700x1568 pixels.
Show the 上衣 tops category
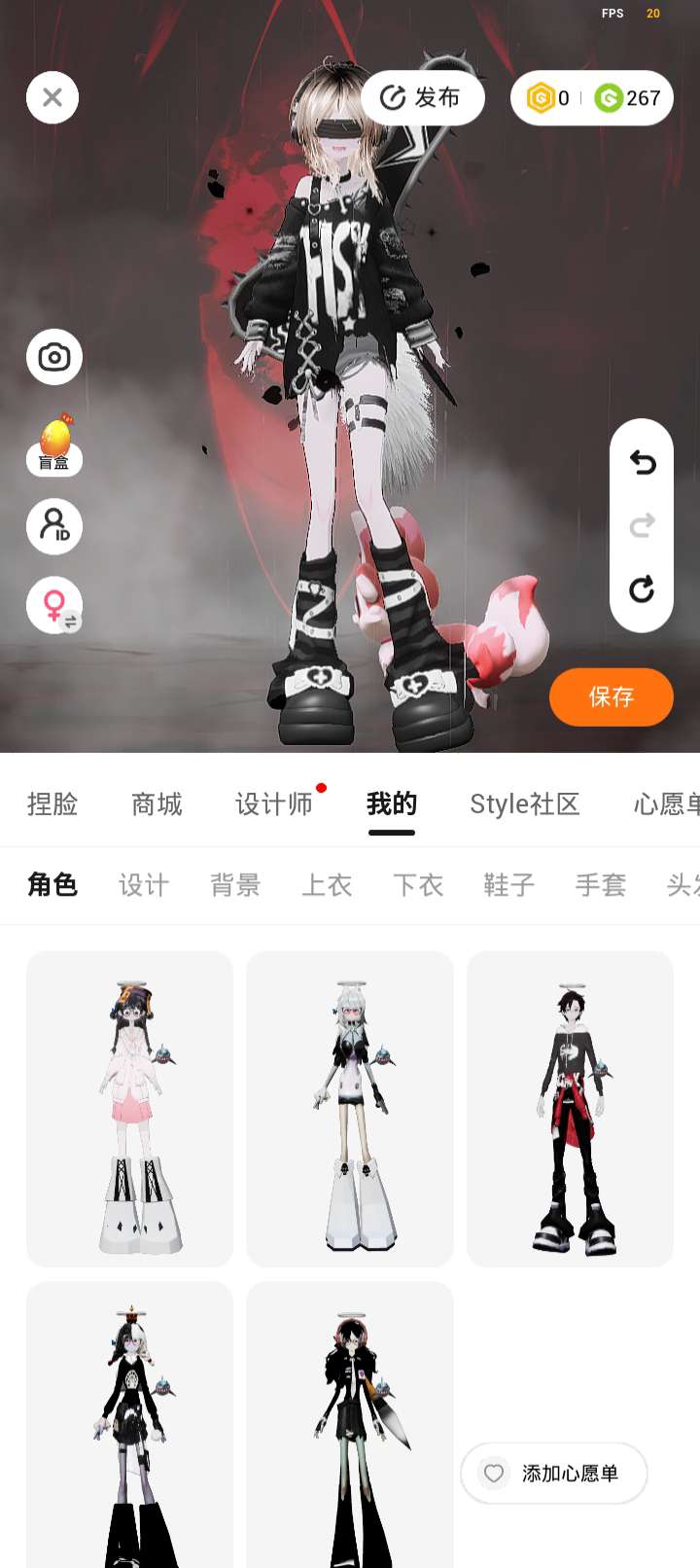coord(327,885)
